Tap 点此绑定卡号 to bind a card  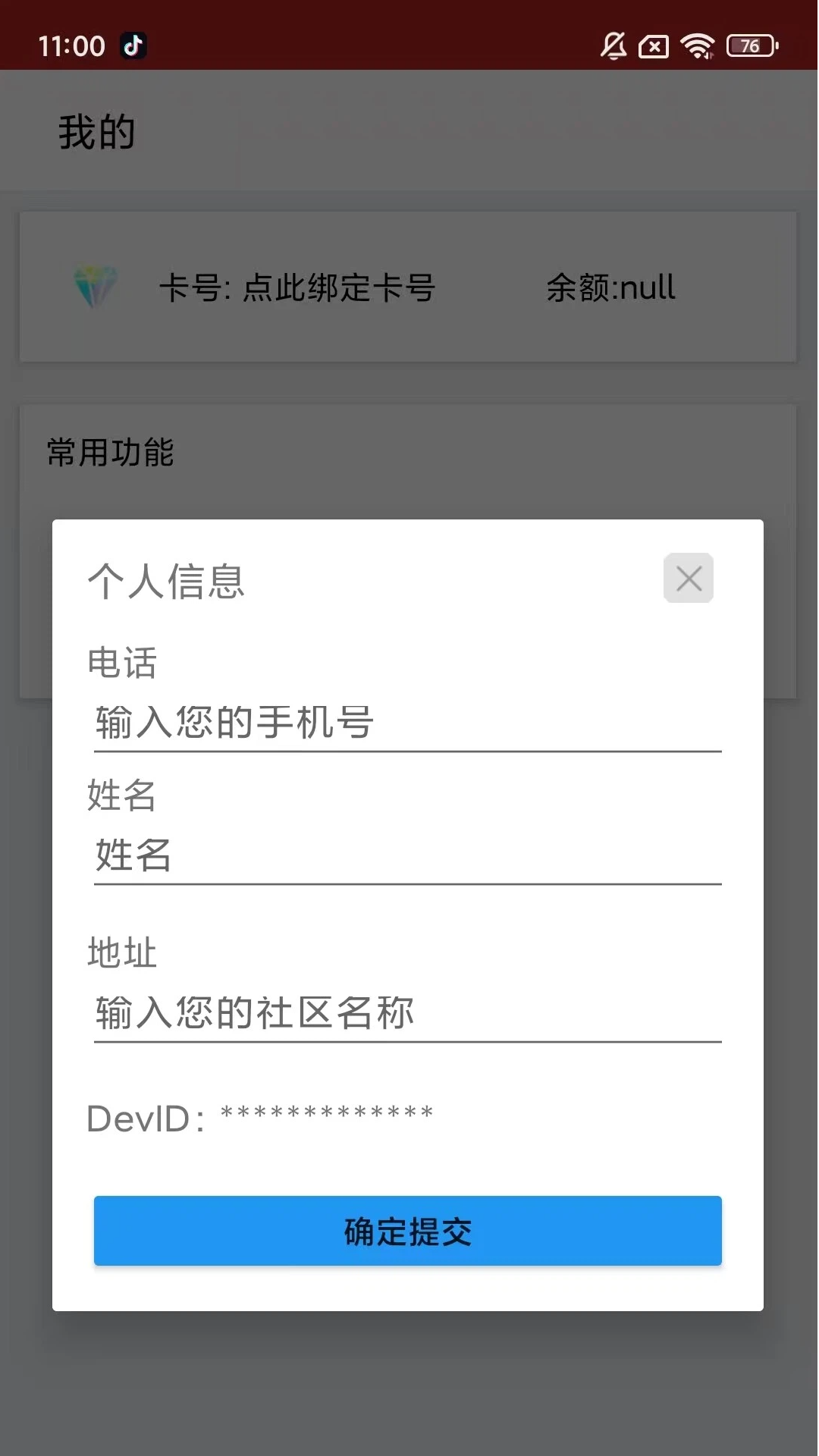[339, 288]
